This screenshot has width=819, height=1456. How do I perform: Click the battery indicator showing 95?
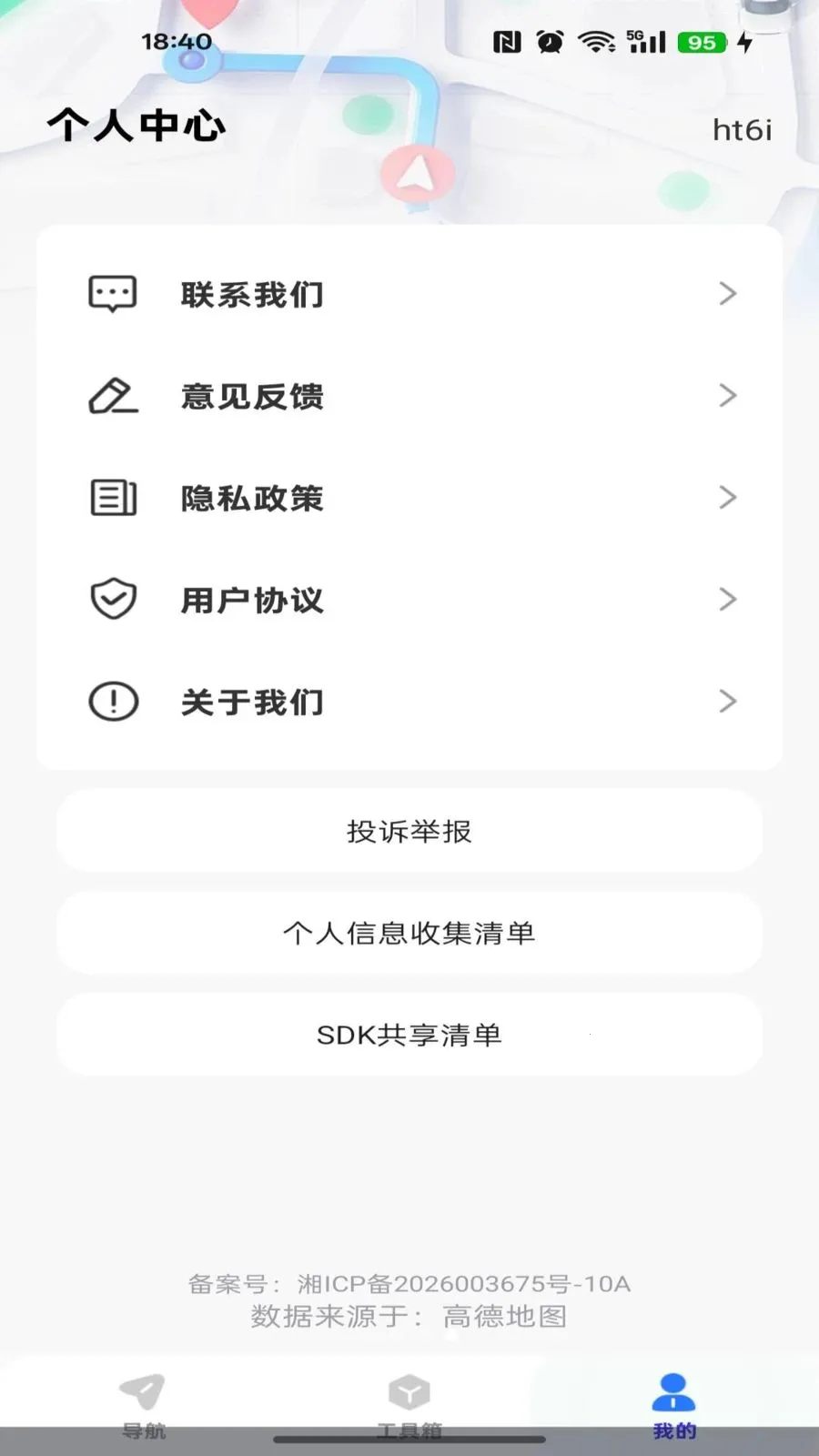(701, 42)
